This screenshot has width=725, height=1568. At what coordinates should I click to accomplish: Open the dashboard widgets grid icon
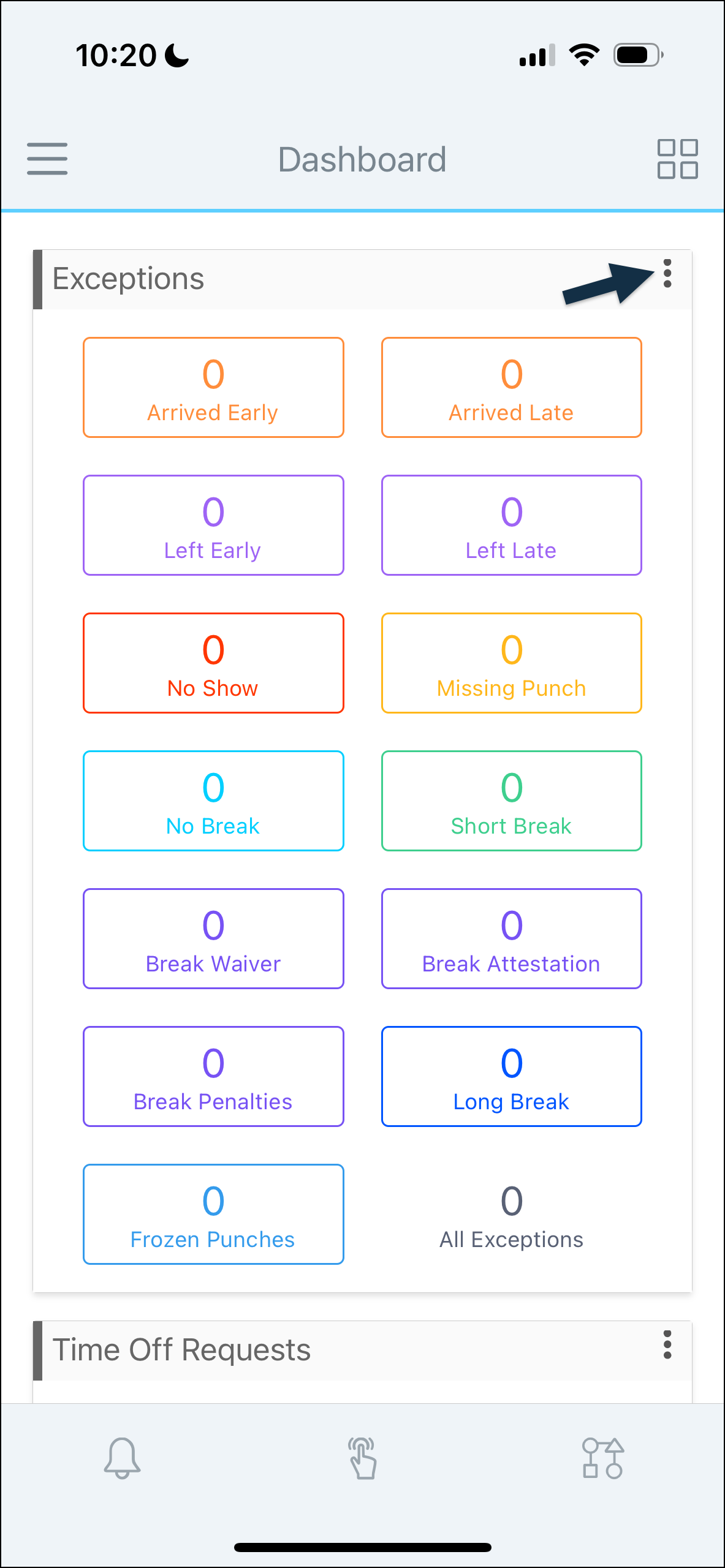pos(677,159)
